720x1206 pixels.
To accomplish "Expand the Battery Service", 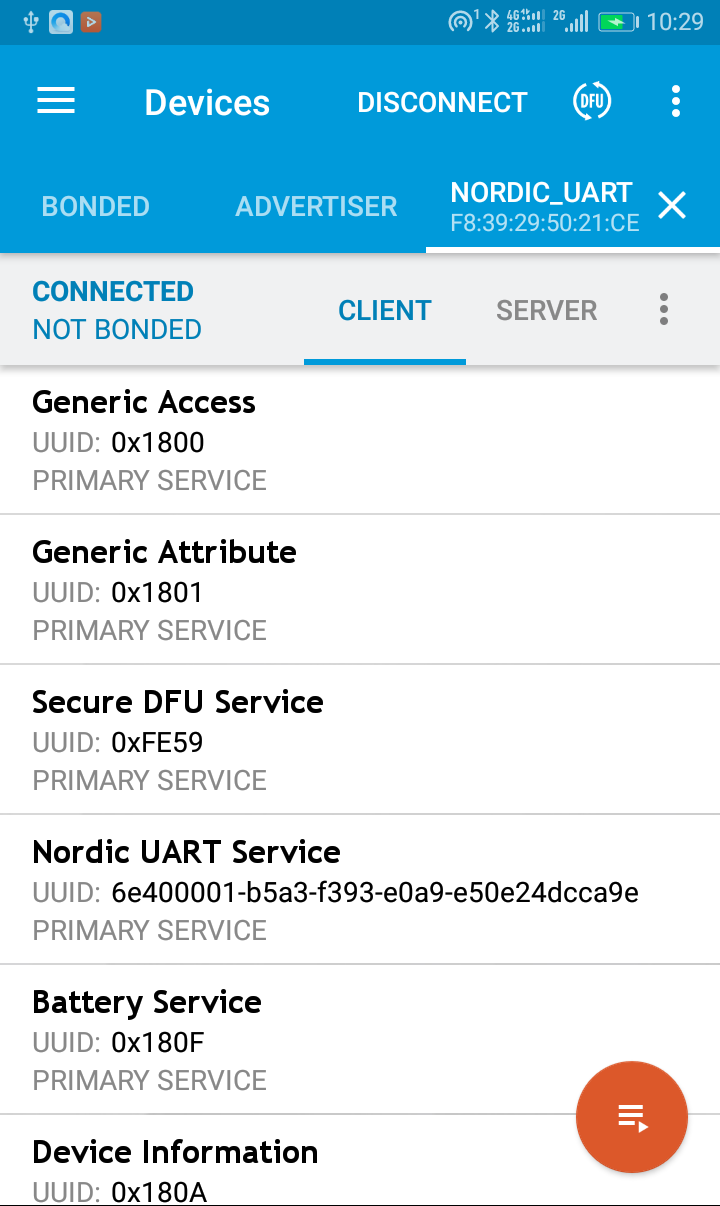I will 280,1040.
